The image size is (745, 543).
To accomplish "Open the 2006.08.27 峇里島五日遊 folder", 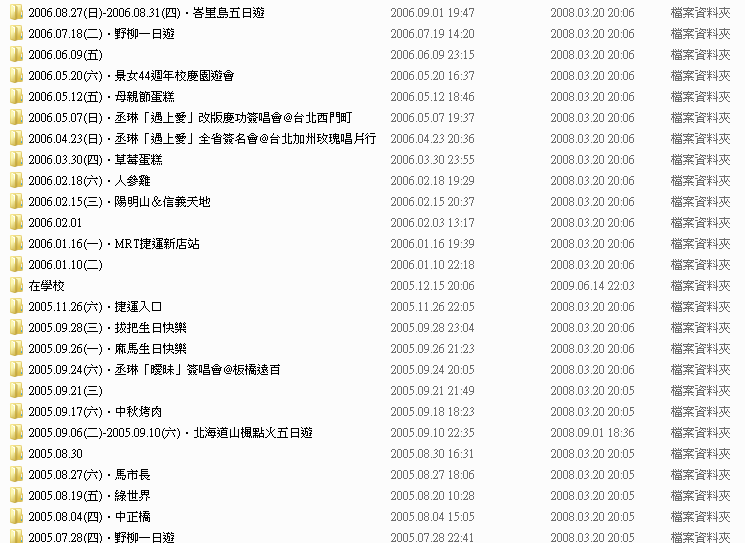I will (x=150, y=13).
